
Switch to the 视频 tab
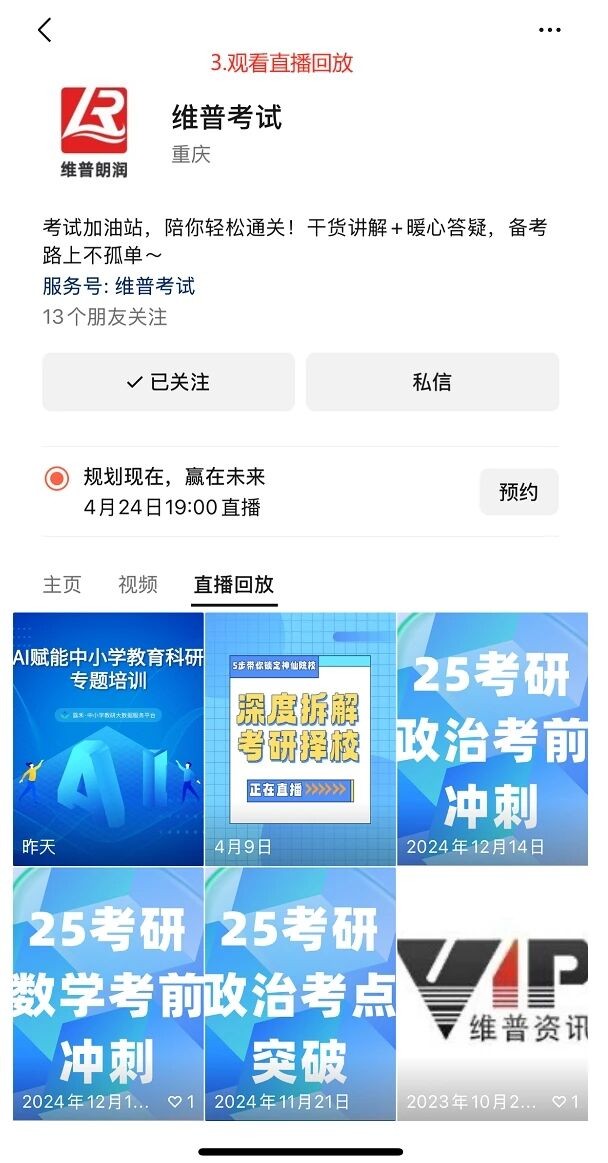pos(138,585)
